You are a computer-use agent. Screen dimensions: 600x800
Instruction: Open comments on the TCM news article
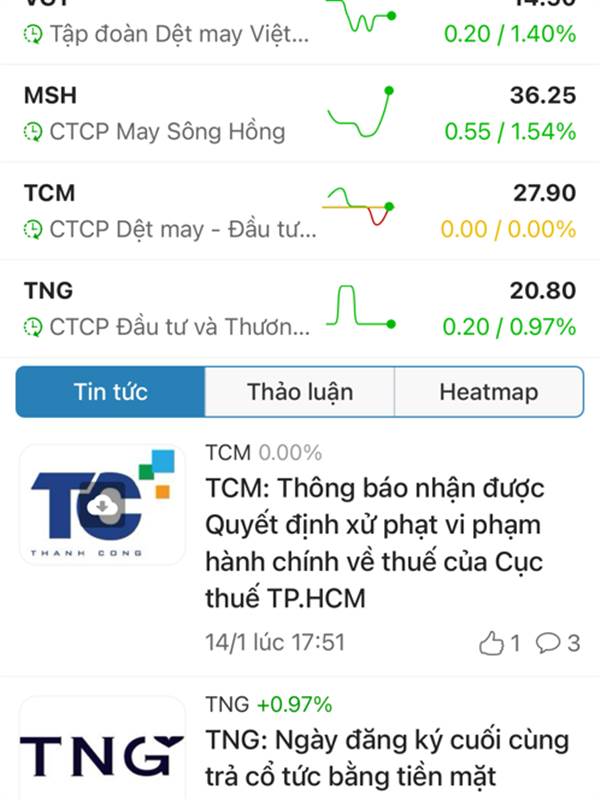pyautogui.click(x=558, y=643)
